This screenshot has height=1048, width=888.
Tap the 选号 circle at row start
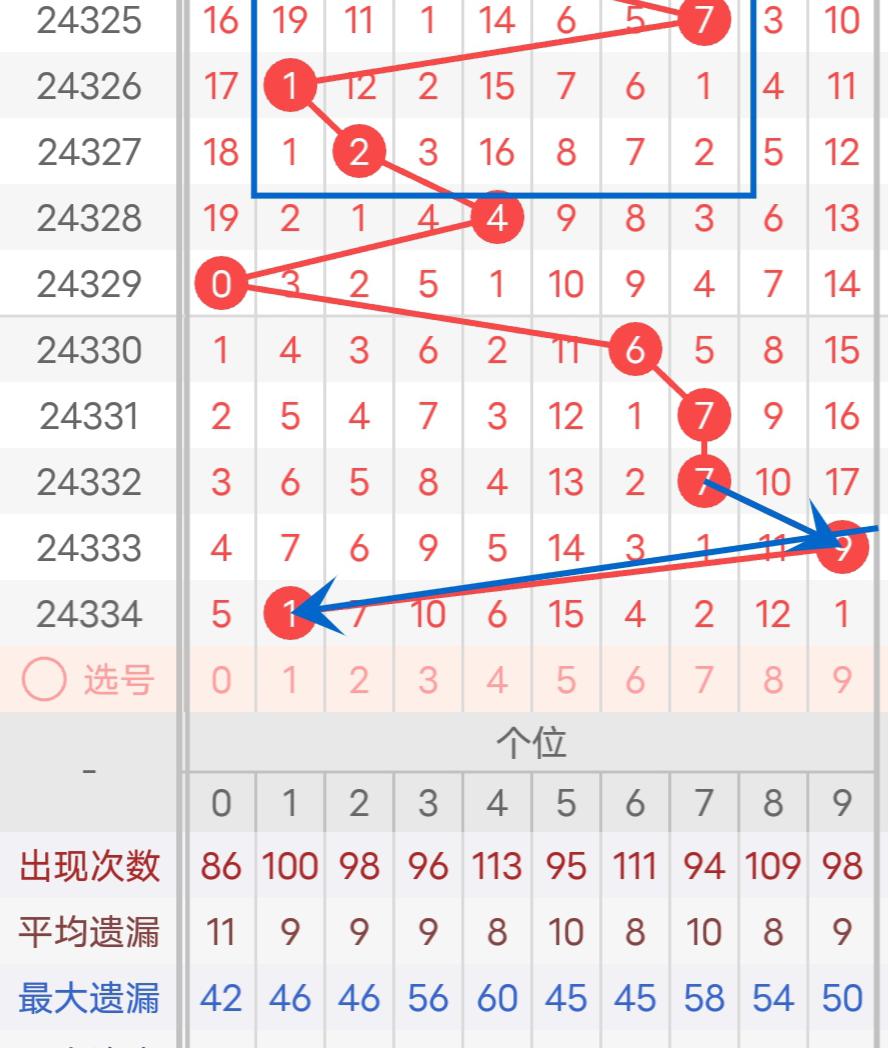(x=44, y=680)
